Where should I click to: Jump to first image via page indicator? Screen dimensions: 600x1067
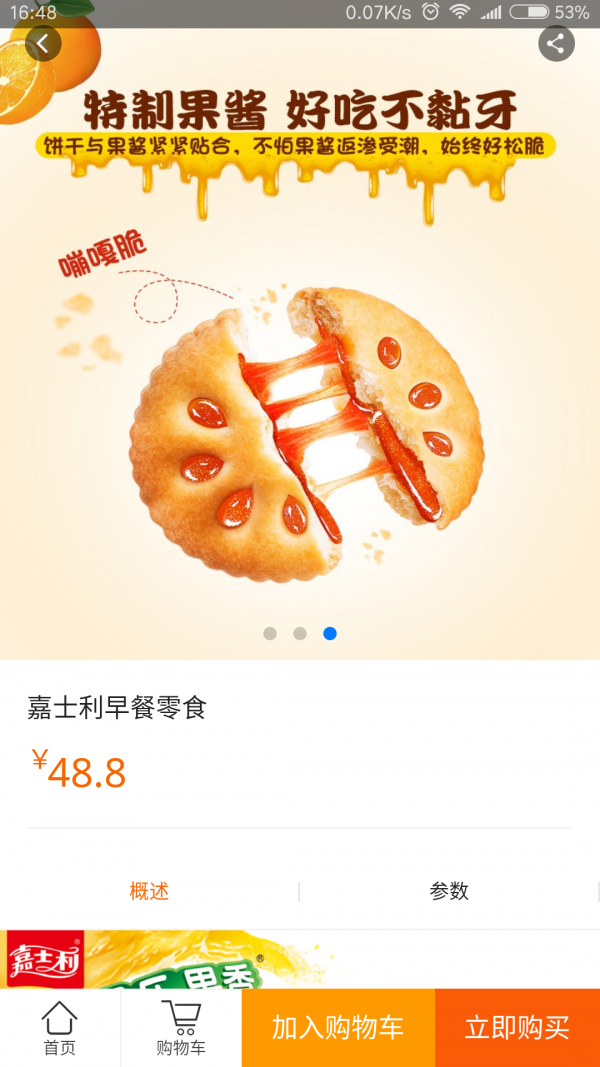coord(270,633)
